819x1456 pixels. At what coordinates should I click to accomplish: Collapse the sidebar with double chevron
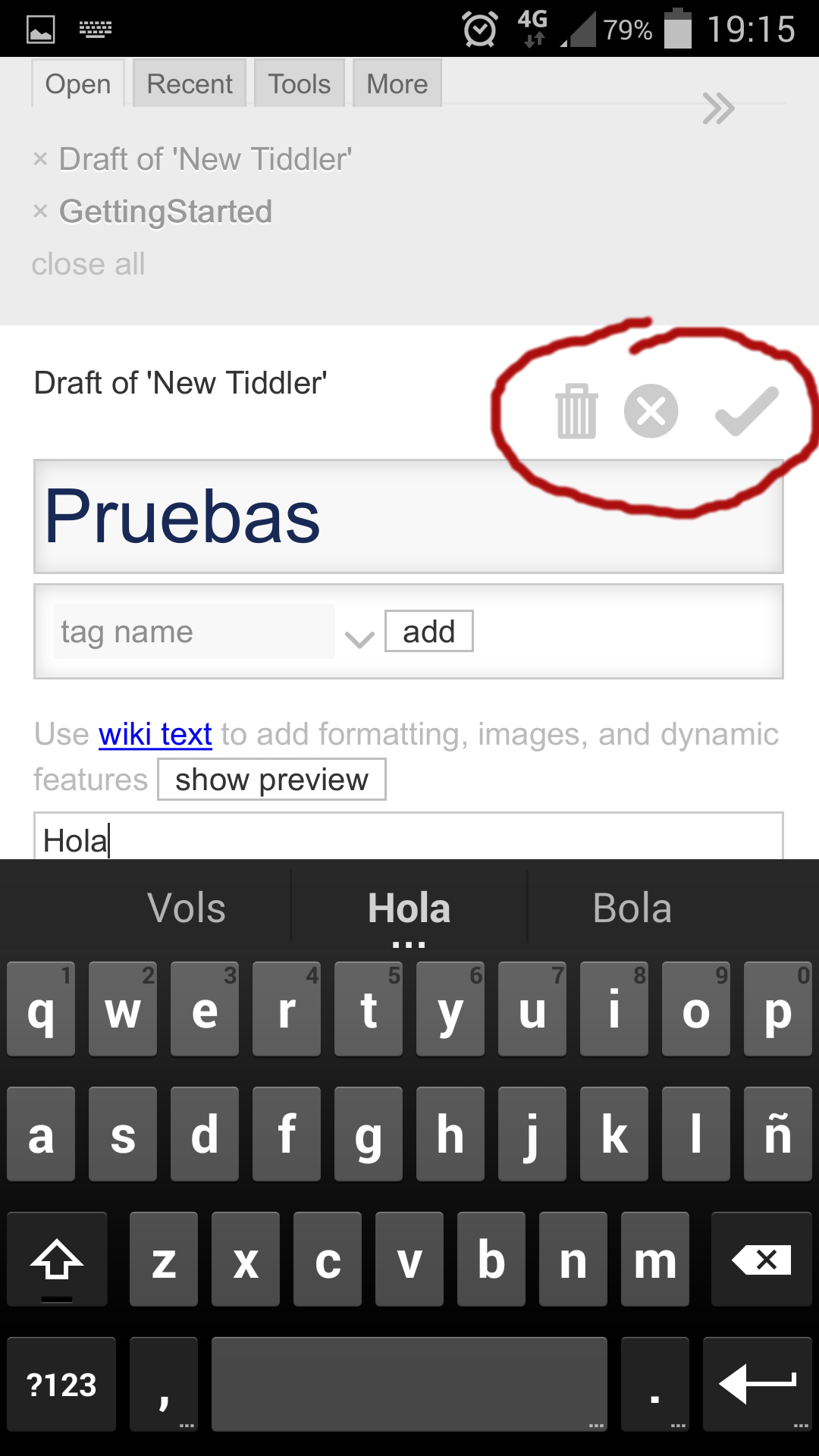(x=718, y=108)
